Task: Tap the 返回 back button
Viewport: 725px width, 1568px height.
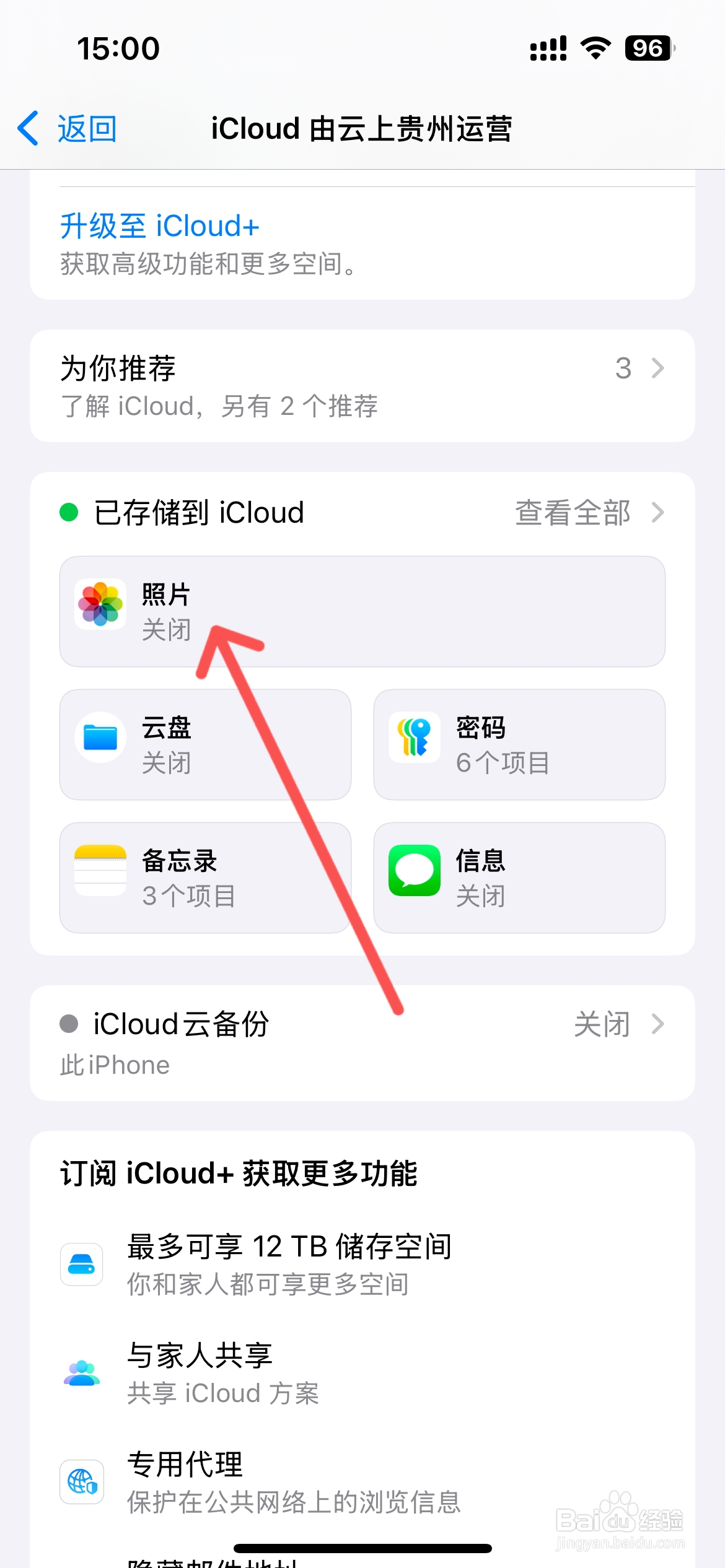Action: (66, 129)
